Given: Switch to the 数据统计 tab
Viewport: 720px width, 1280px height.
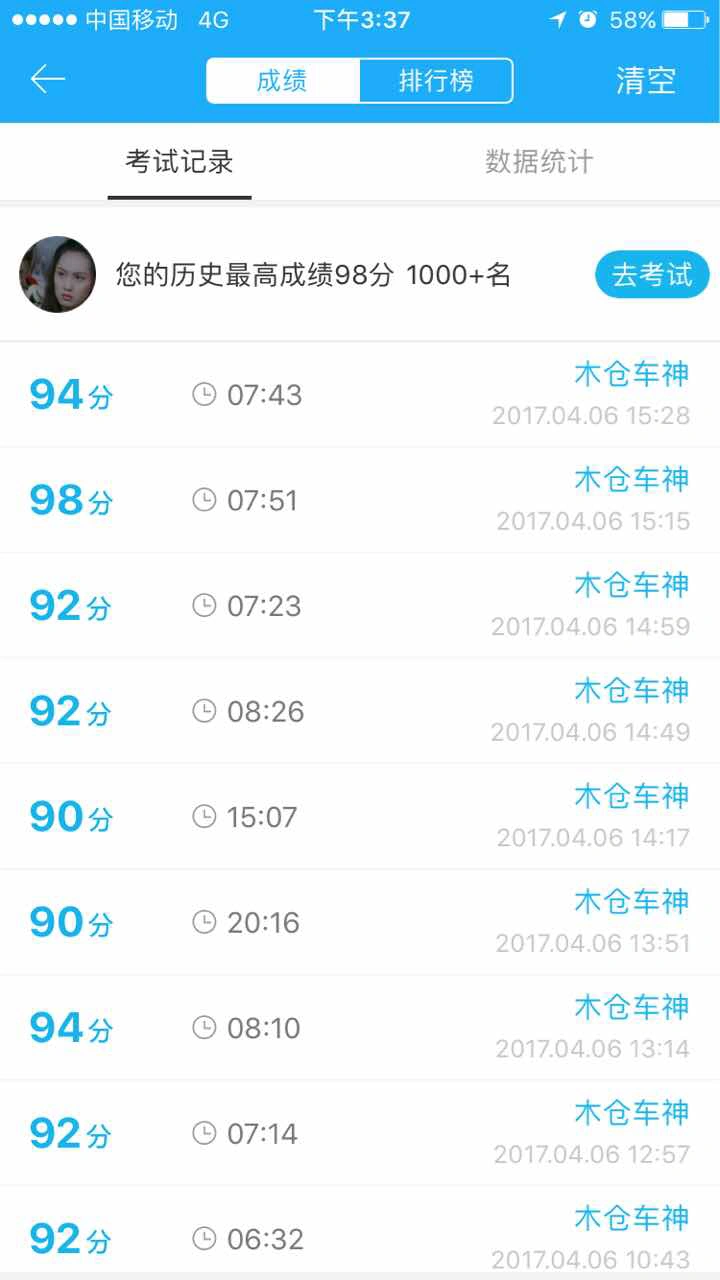Looking at the screenshot, I should 539,162.
